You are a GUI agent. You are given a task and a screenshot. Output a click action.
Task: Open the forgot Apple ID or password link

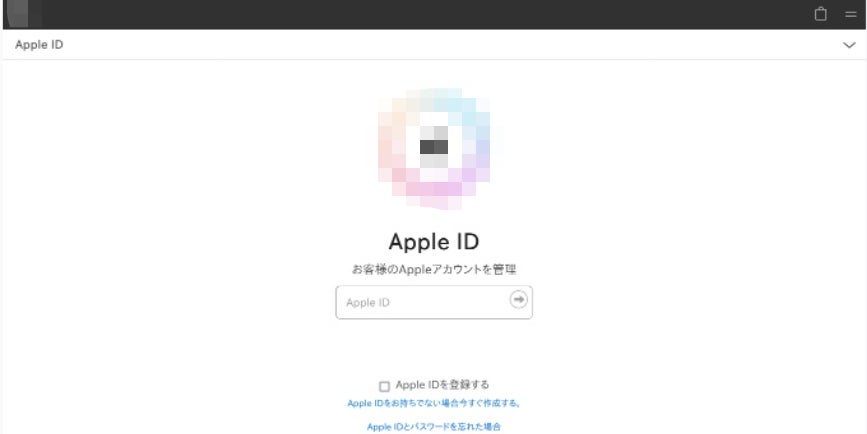[433, 427]
